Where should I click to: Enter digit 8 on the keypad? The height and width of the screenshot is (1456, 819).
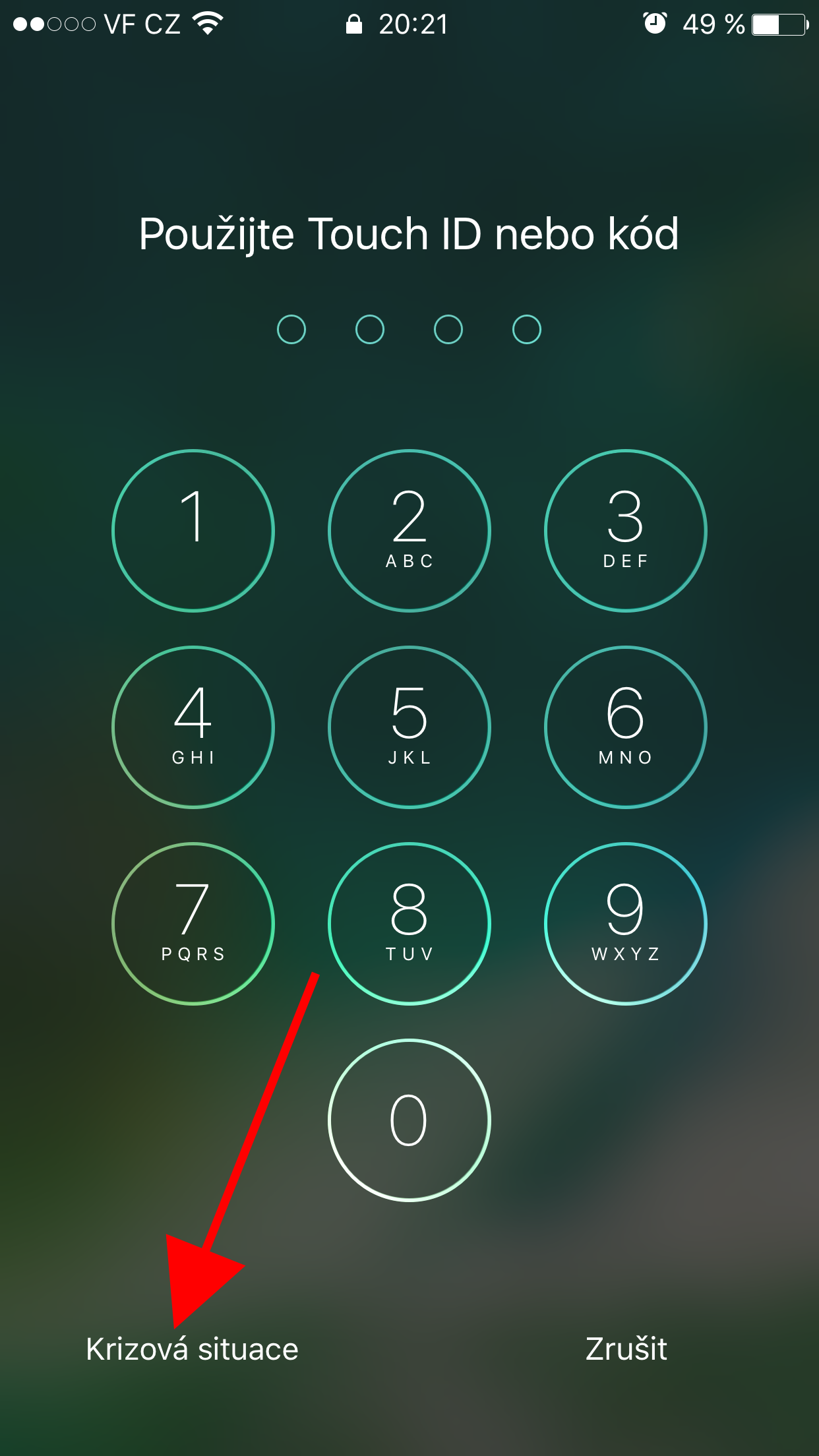(x=409, y=923)
